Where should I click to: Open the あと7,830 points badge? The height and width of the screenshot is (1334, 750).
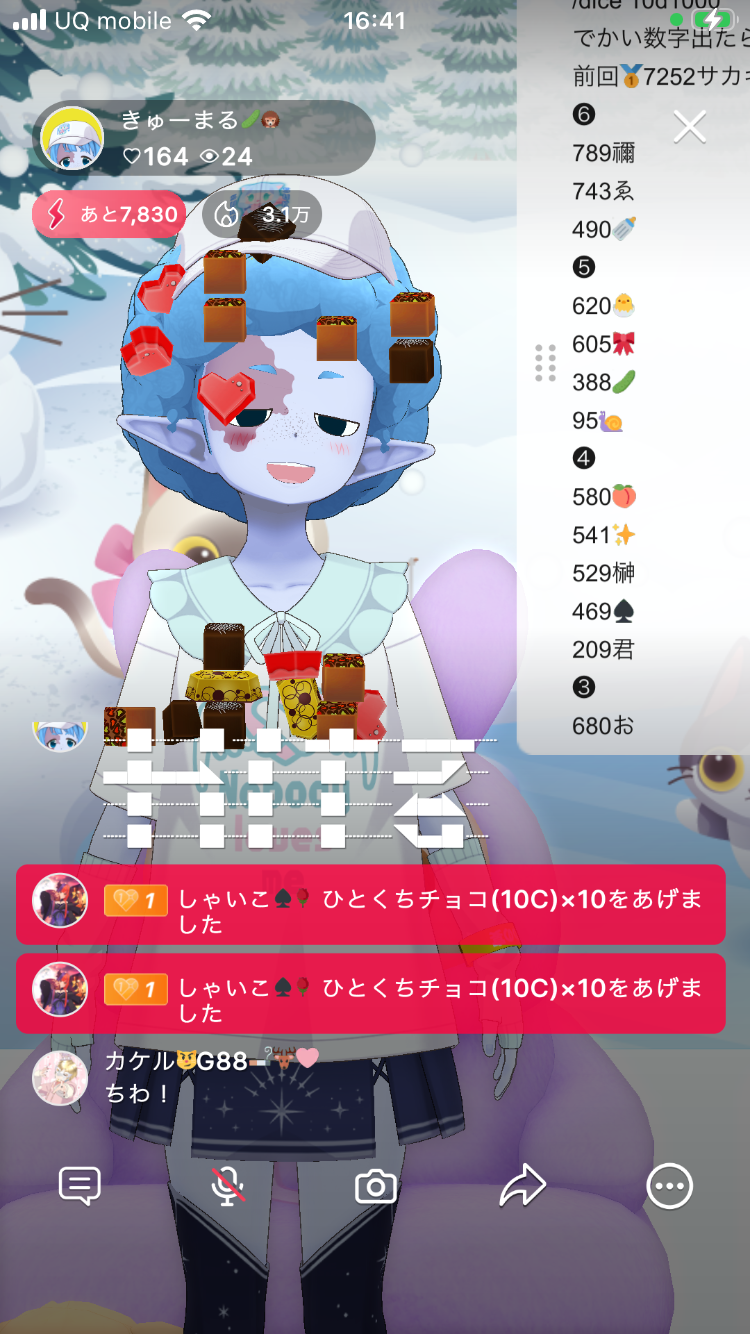point(110,214)
